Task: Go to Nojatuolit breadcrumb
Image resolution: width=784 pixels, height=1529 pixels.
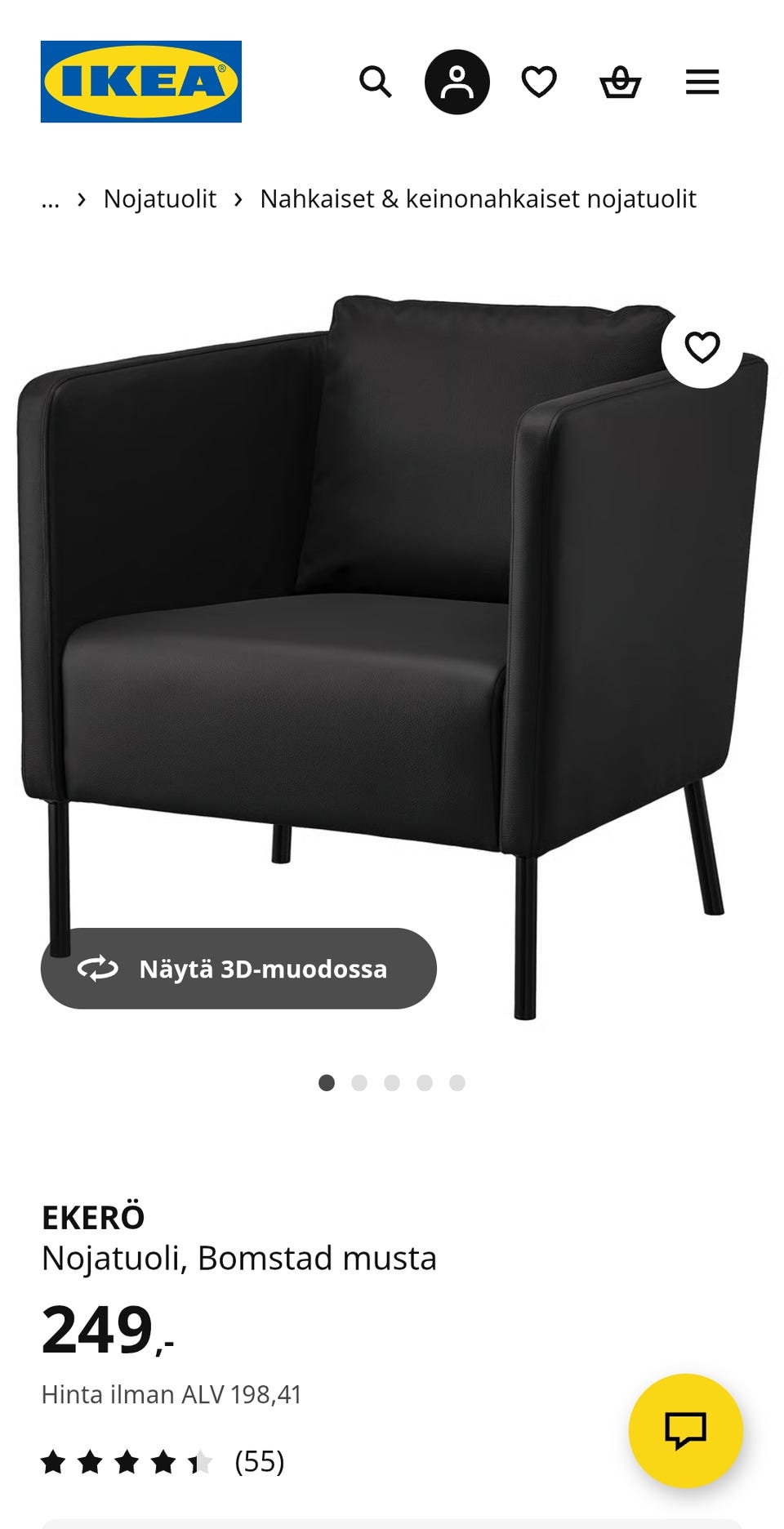Action: pyautogui.click(x=159, y=199)
